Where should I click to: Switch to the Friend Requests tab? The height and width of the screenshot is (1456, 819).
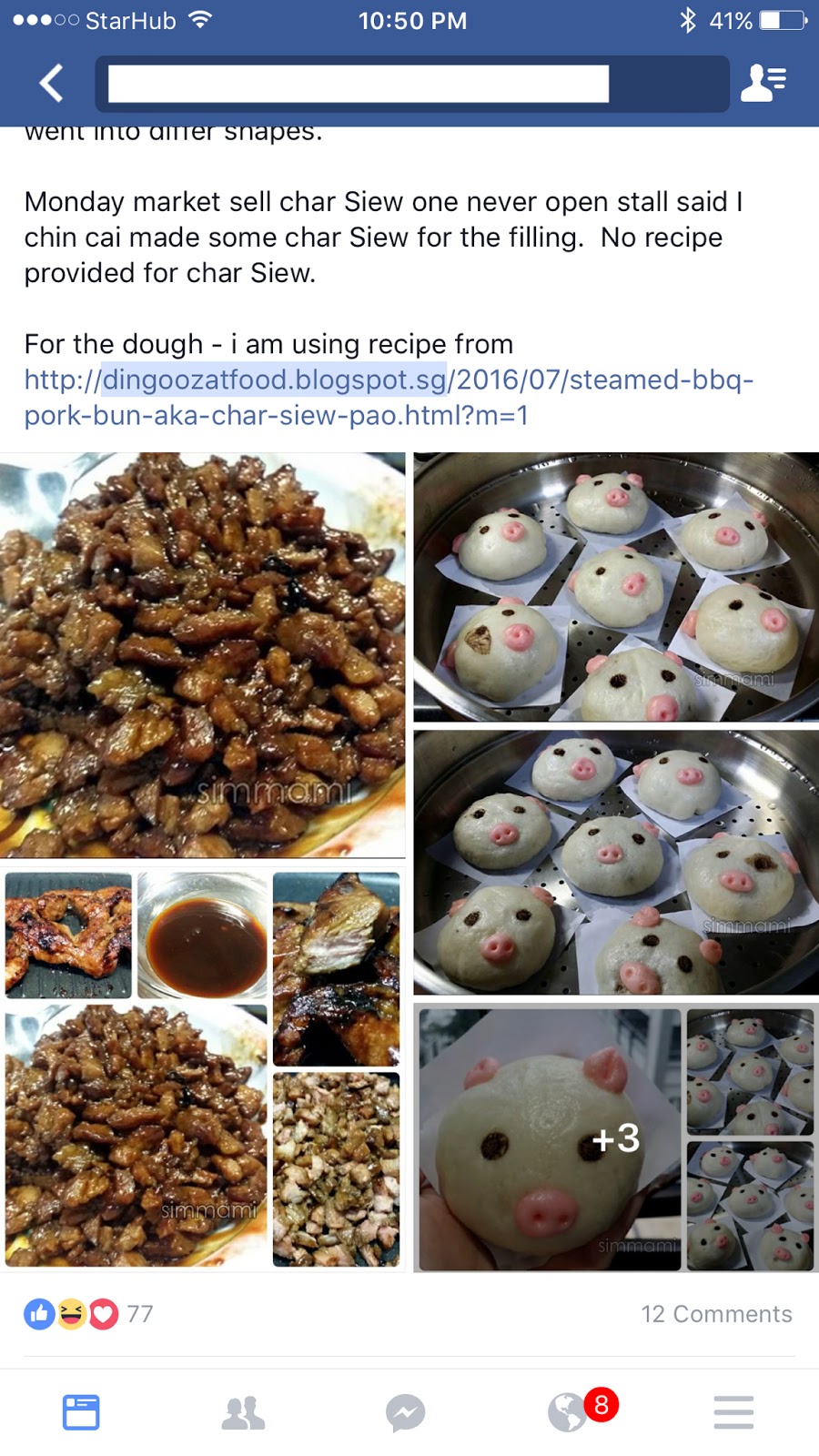coord(243,1412)
